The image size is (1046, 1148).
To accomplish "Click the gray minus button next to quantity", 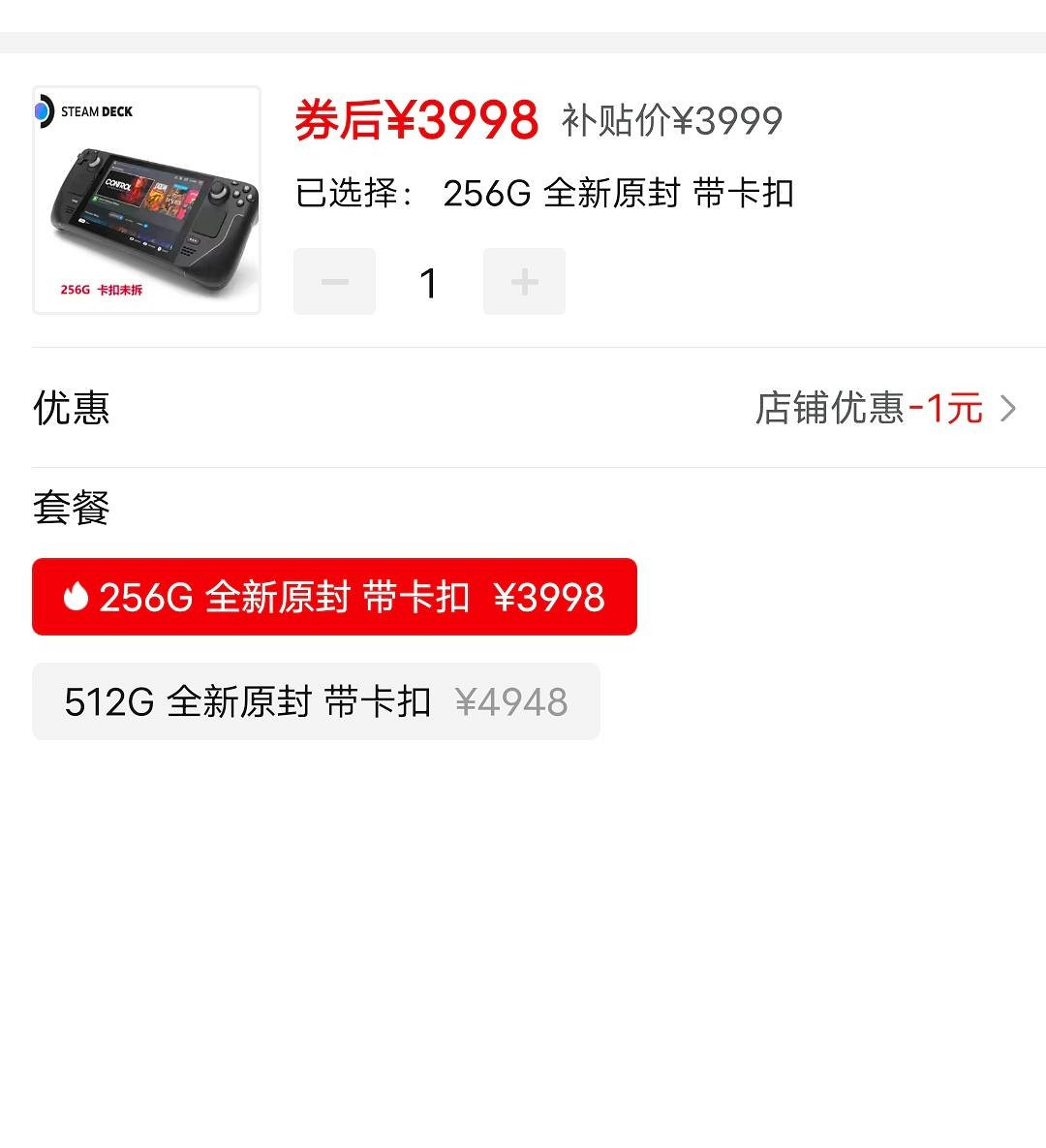I will pyautogui.click(x=334, y=282).
